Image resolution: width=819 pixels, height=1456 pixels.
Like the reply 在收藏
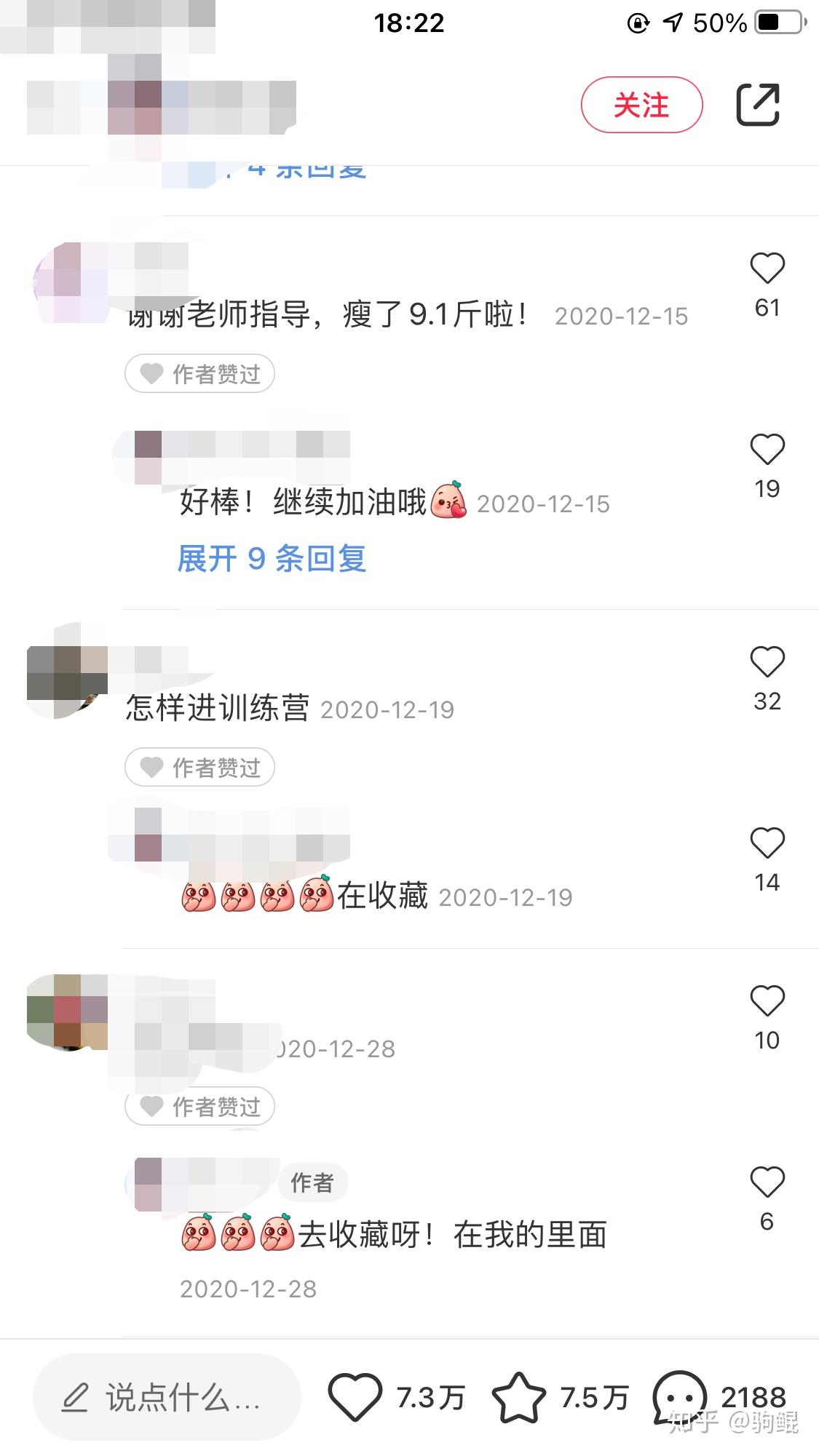[x=767, y=843]
